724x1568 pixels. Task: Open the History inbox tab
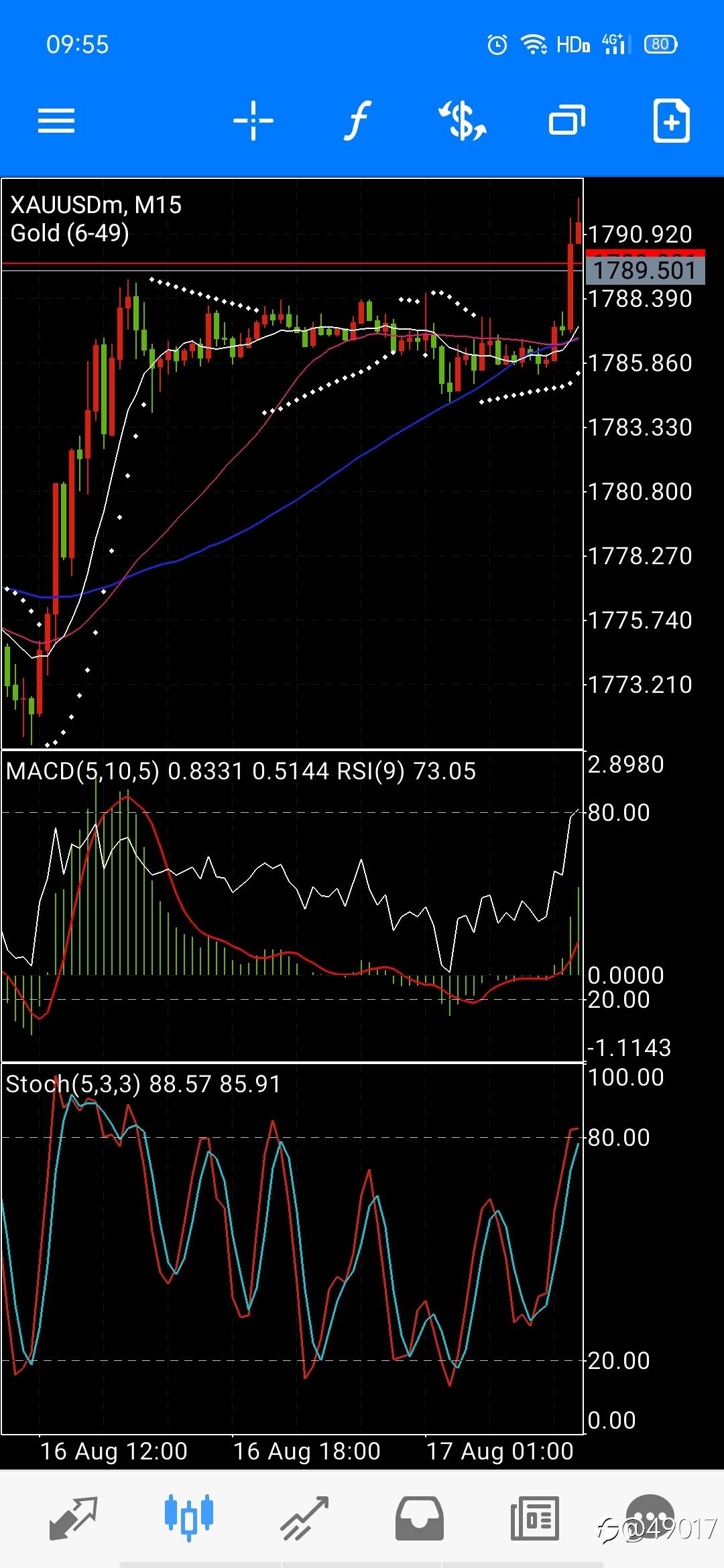tap(420, 1518)
